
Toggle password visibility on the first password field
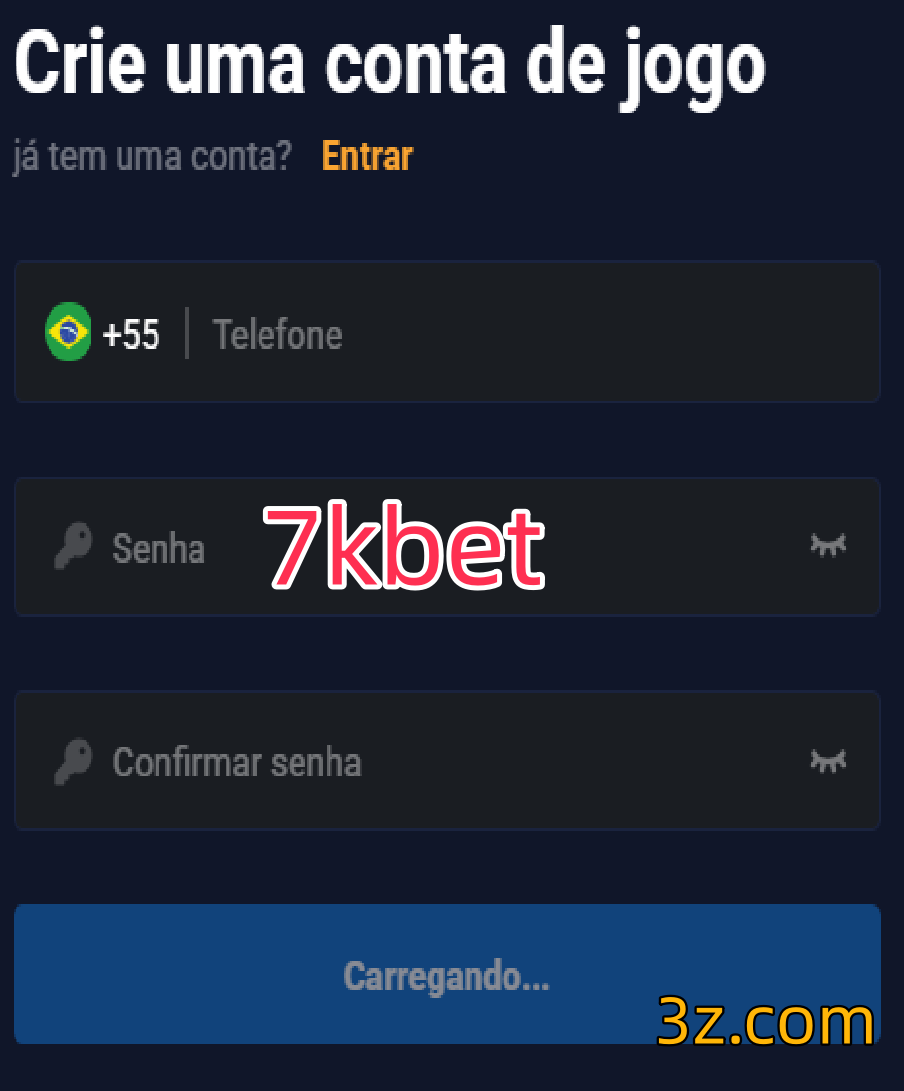(827, 547)
